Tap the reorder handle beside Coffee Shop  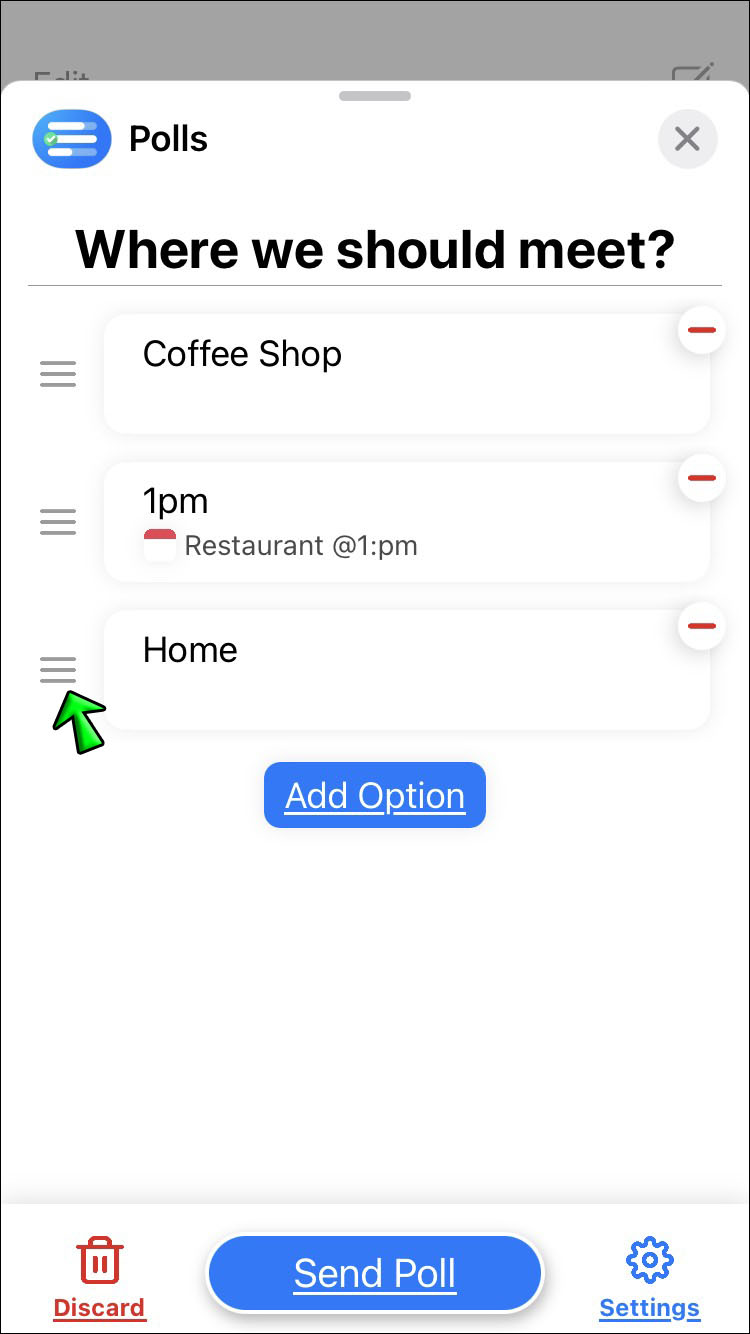[x=58, y=374]
